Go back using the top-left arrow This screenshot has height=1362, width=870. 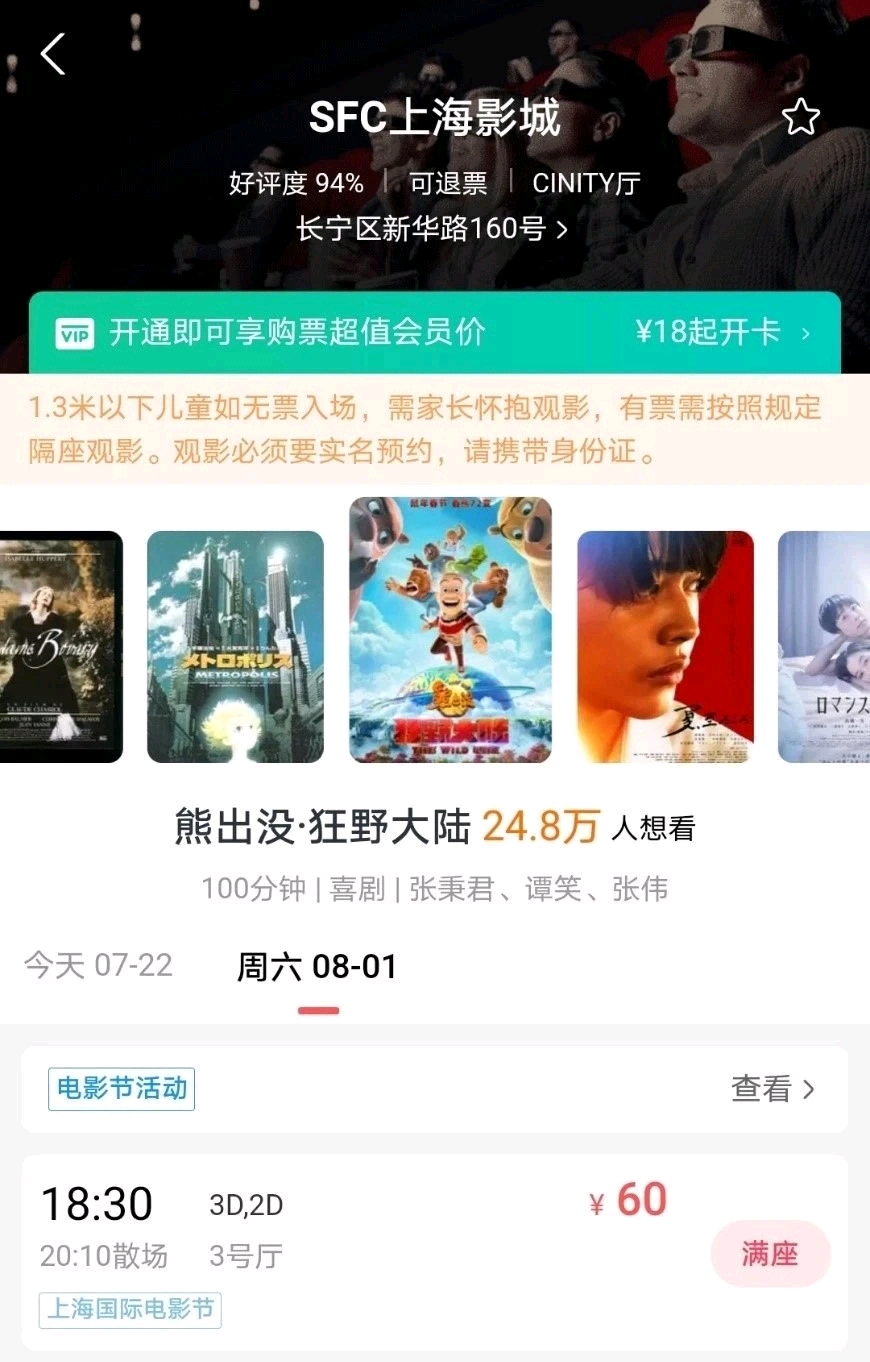pos(53,54)
